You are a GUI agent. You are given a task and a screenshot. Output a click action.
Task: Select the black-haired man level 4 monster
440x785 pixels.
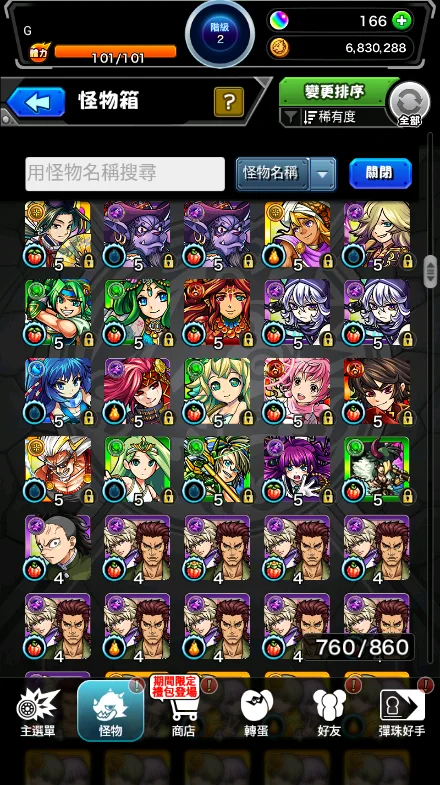[58, 550]
